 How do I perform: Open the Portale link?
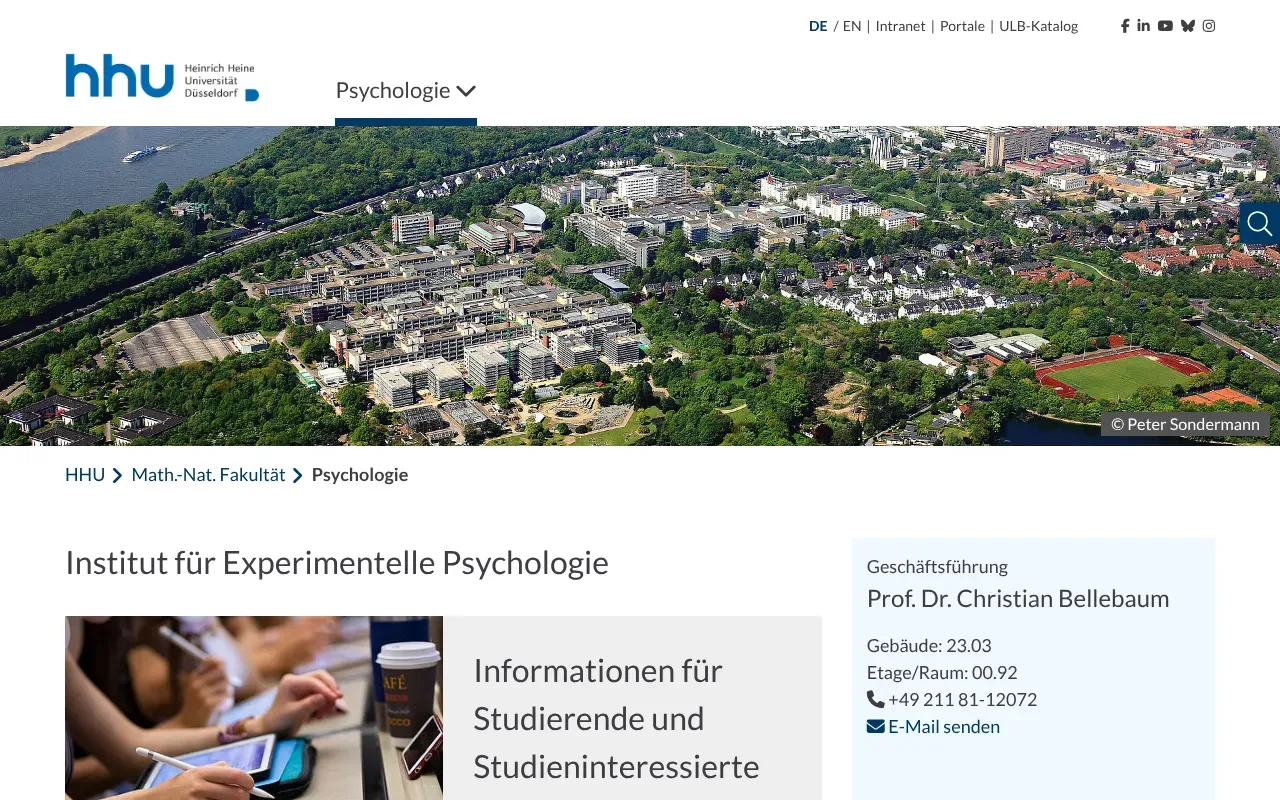962,26
